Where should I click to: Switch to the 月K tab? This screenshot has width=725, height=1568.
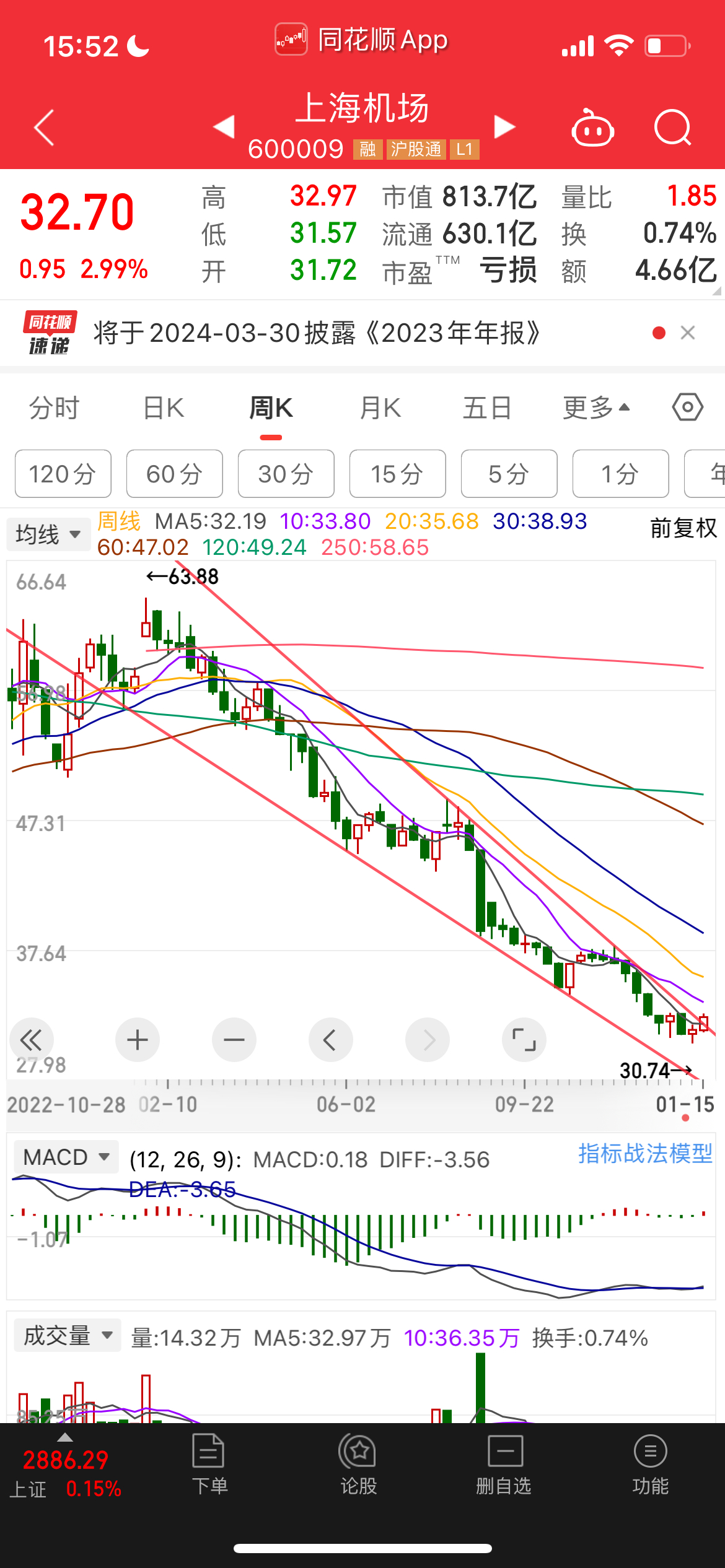(380, 409)
